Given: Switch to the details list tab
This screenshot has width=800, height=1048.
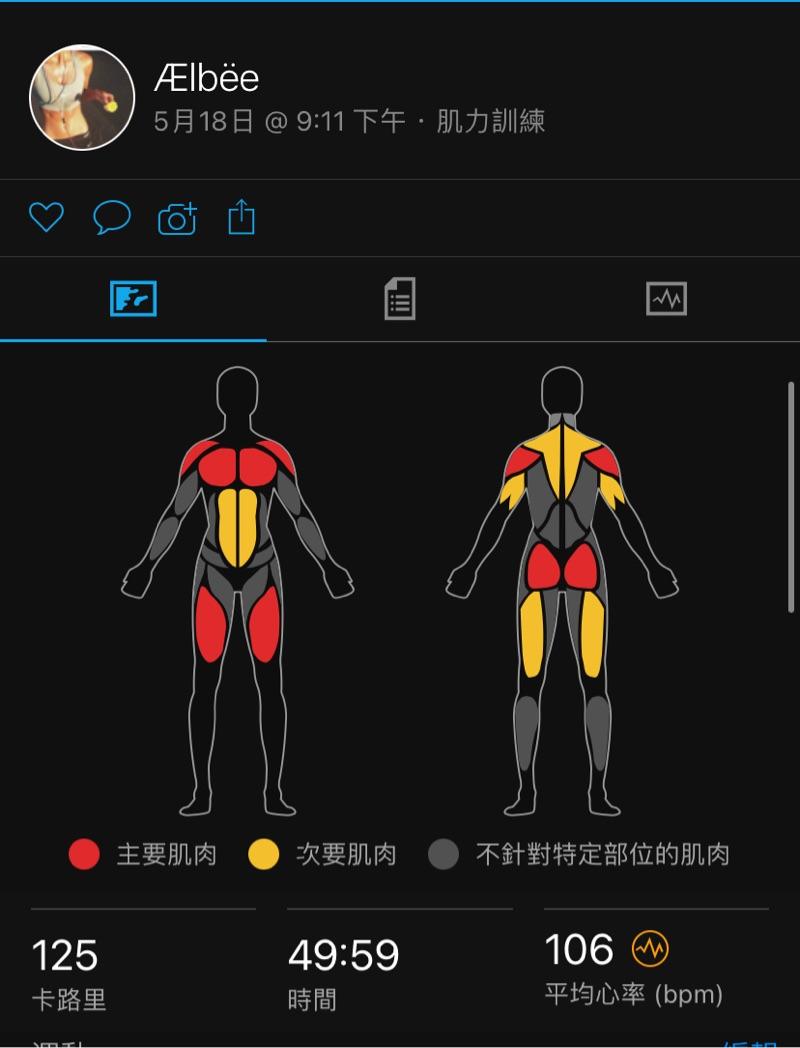Looking at the screenshot, I should [x=400, y=298].
